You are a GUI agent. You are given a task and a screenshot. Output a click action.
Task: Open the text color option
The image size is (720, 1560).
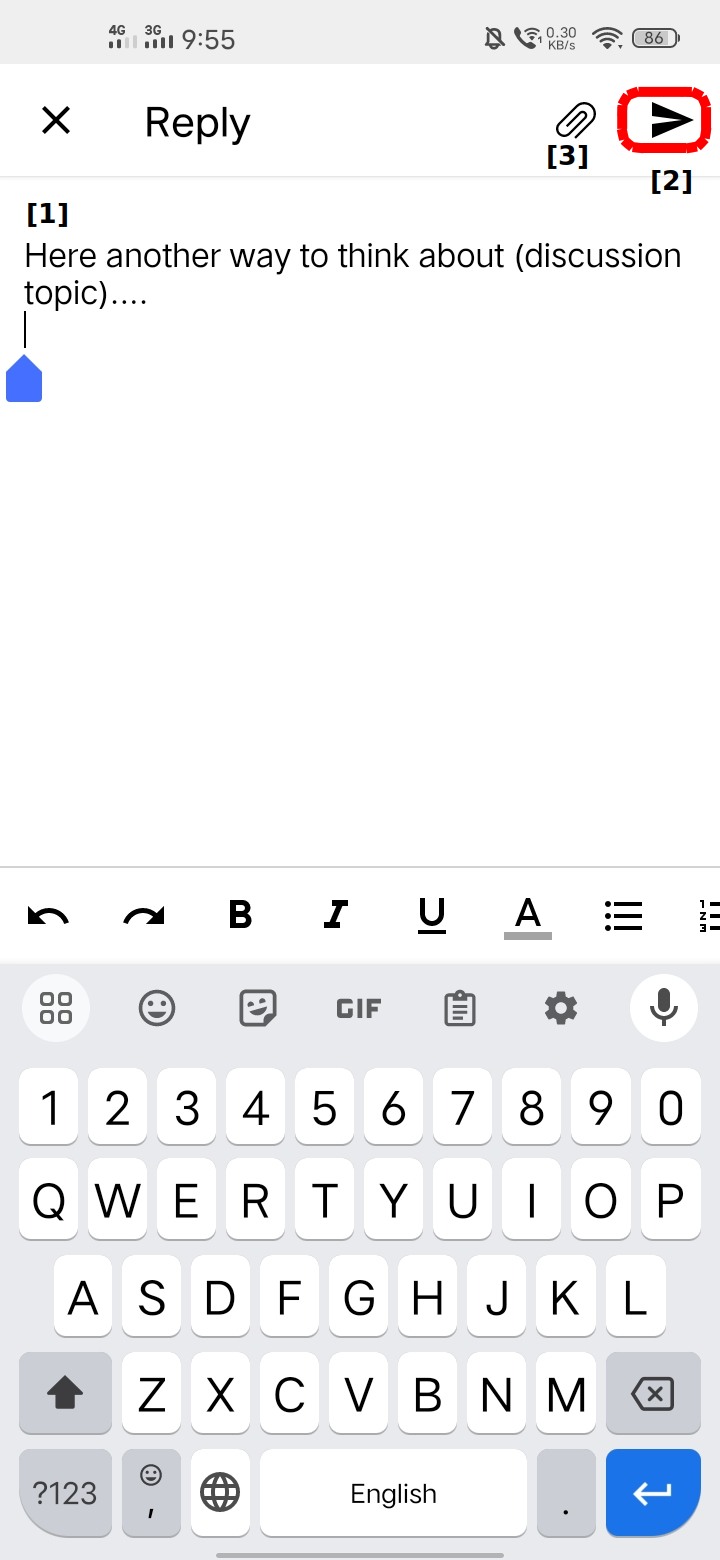point(527,915)
